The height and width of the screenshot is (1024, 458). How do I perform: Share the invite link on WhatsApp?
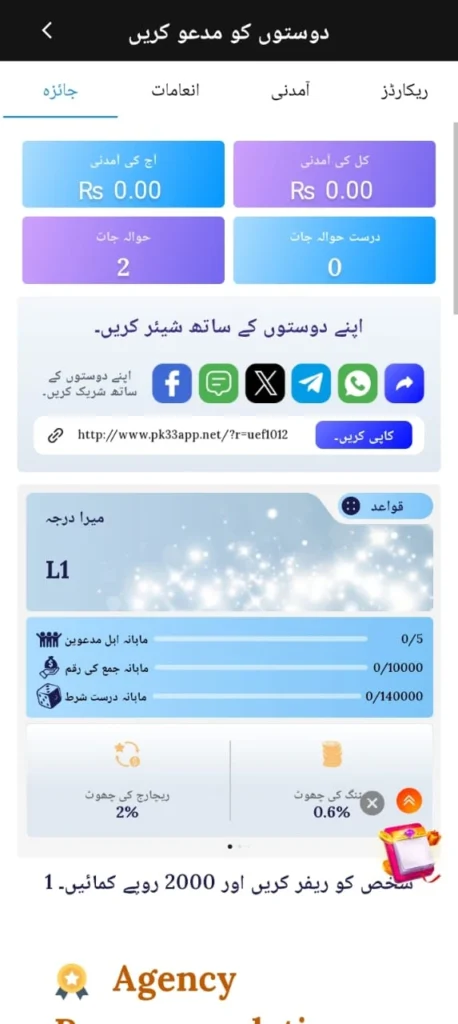(x=357, y=383)
